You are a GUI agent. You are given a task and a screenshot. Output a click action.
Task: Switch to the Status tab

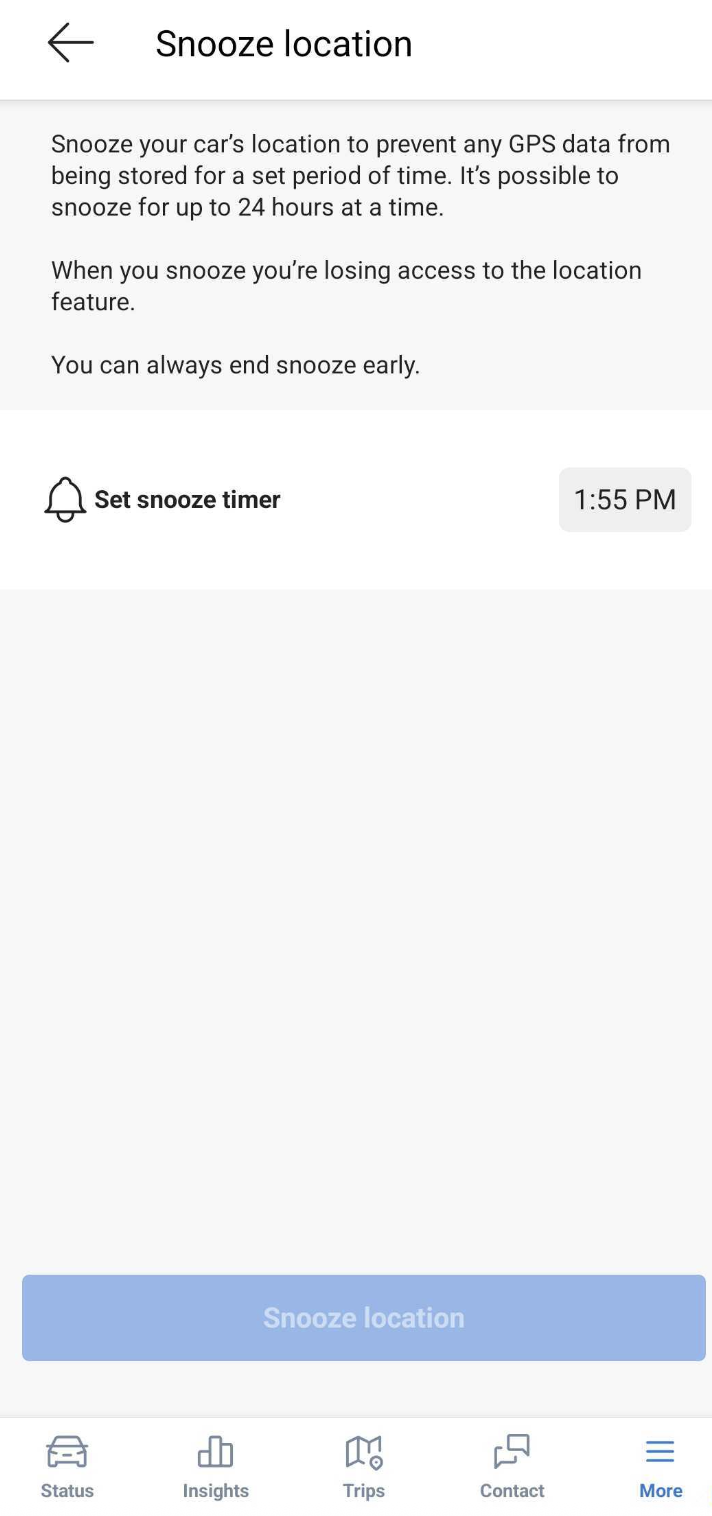(67, 1466)
